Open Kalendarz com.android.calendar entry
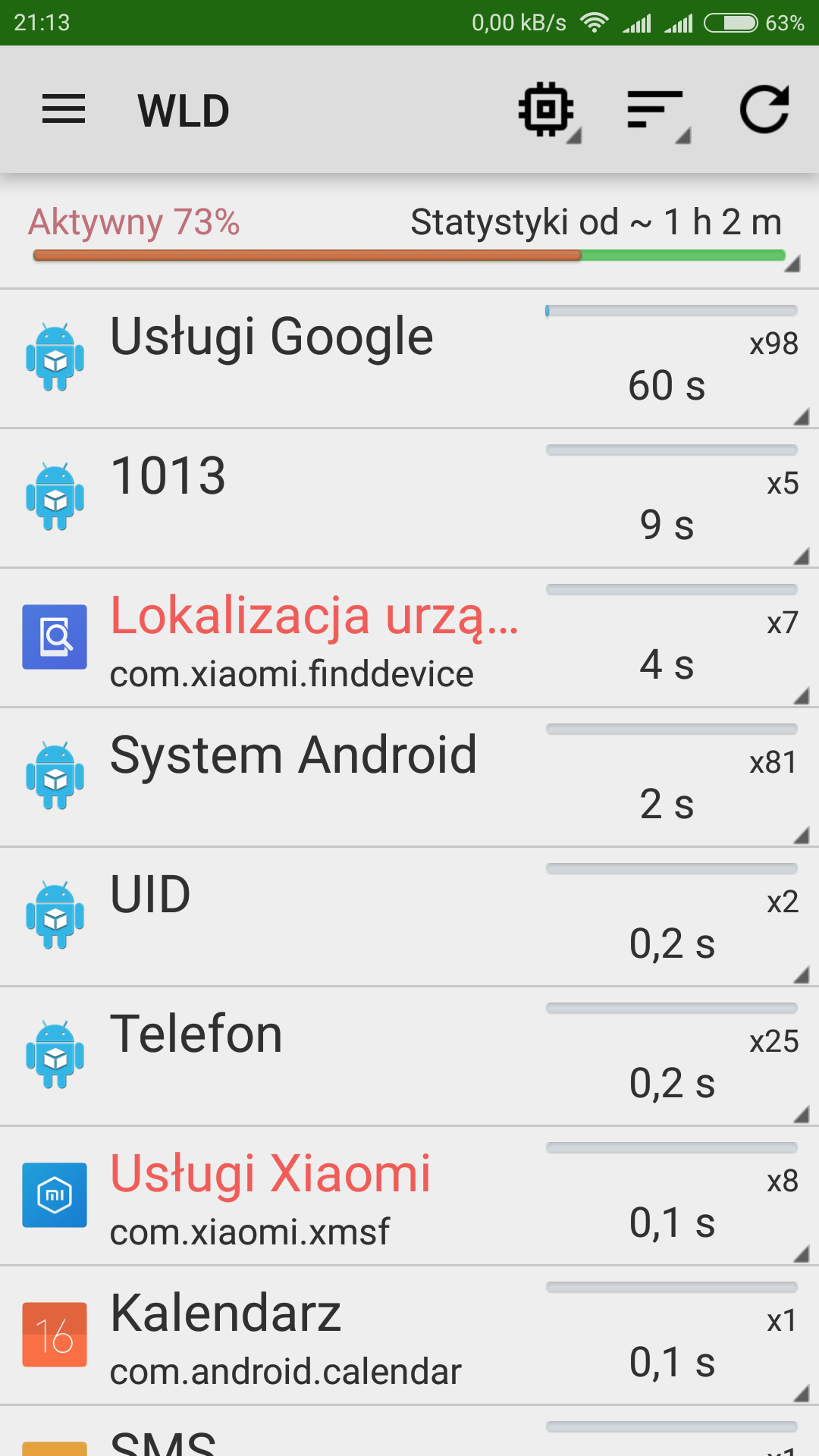 409,1335
